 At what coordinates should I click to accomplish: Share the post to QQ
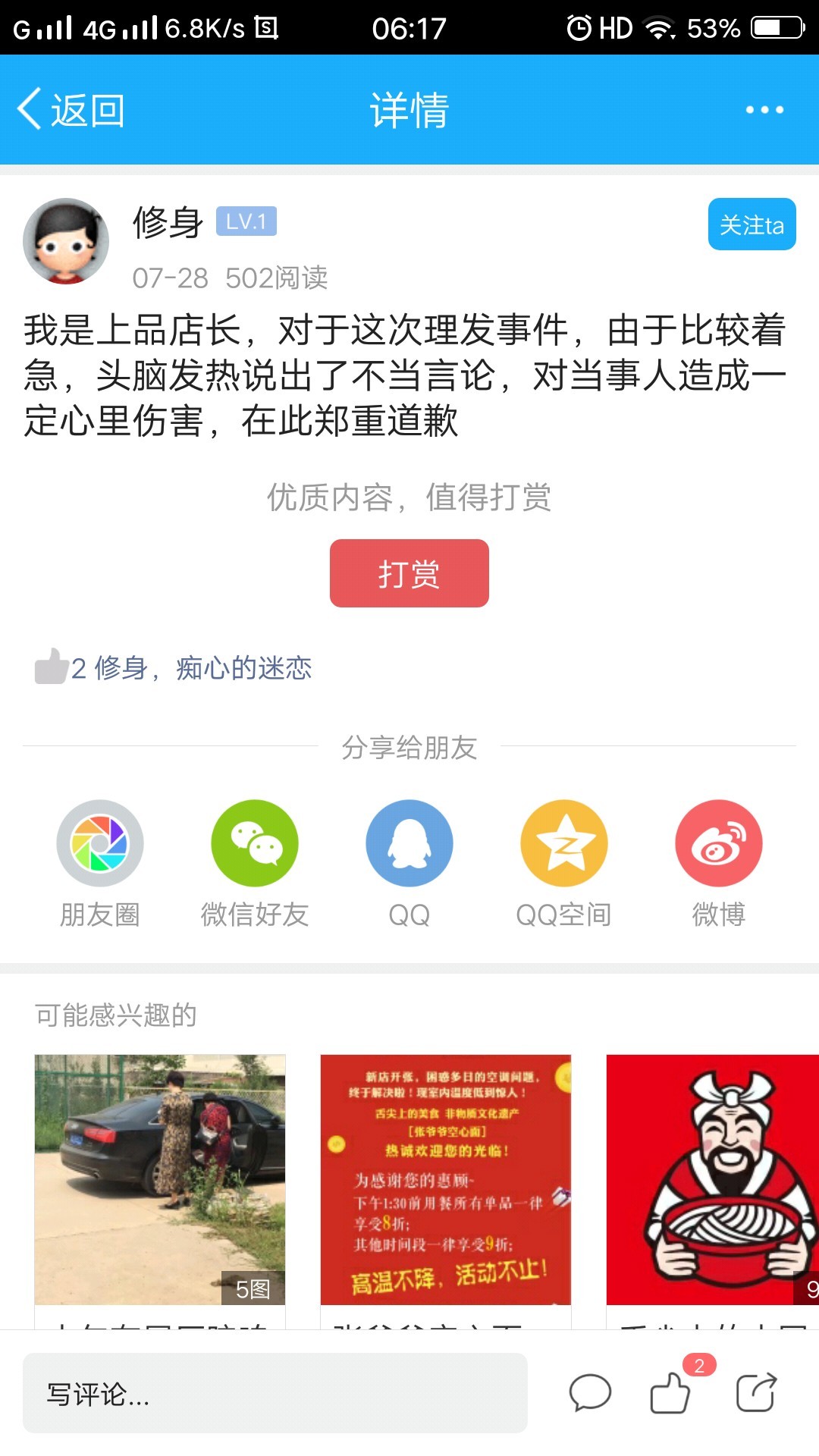[x=409, y=843]
